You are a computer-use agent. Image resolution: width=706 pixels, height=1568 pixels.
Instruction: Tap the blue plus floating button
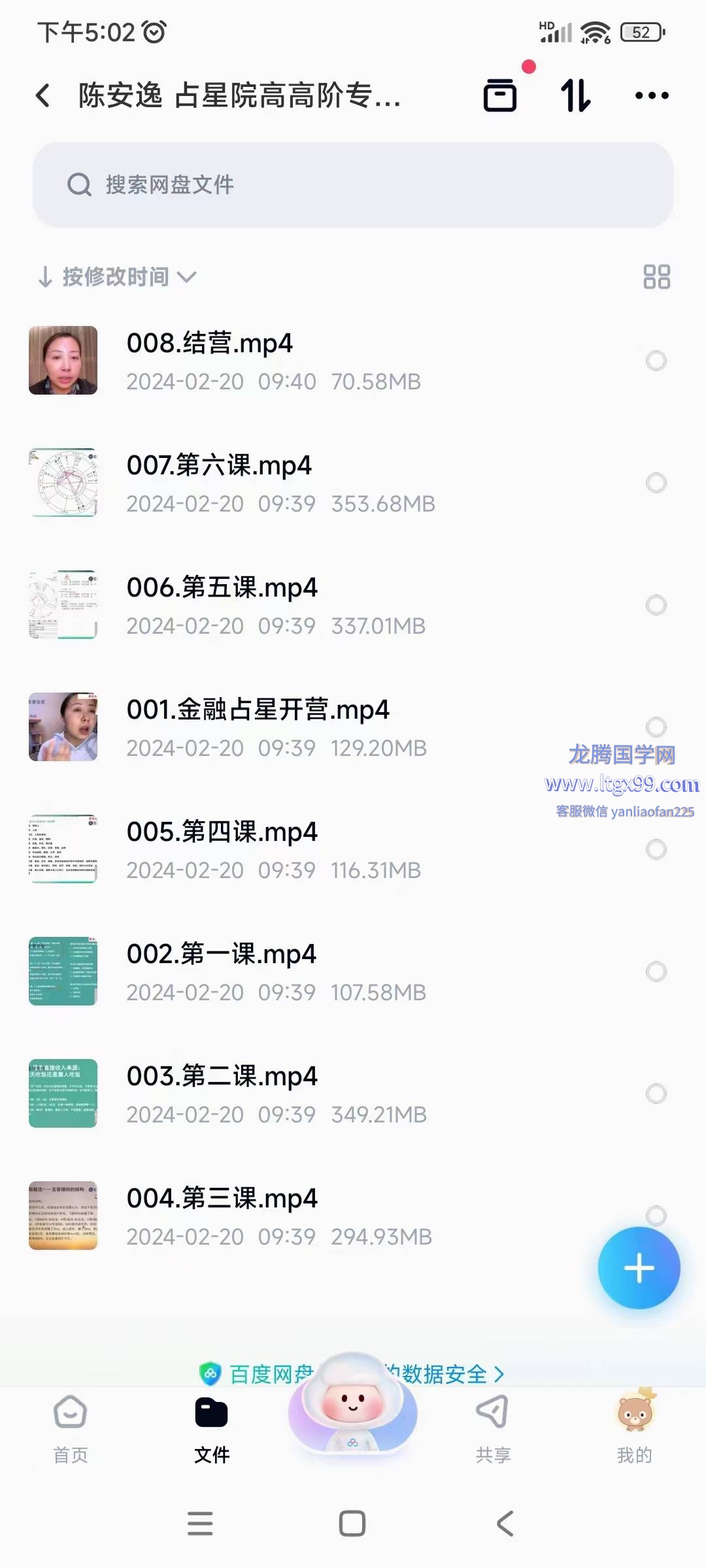point(639,1268)
